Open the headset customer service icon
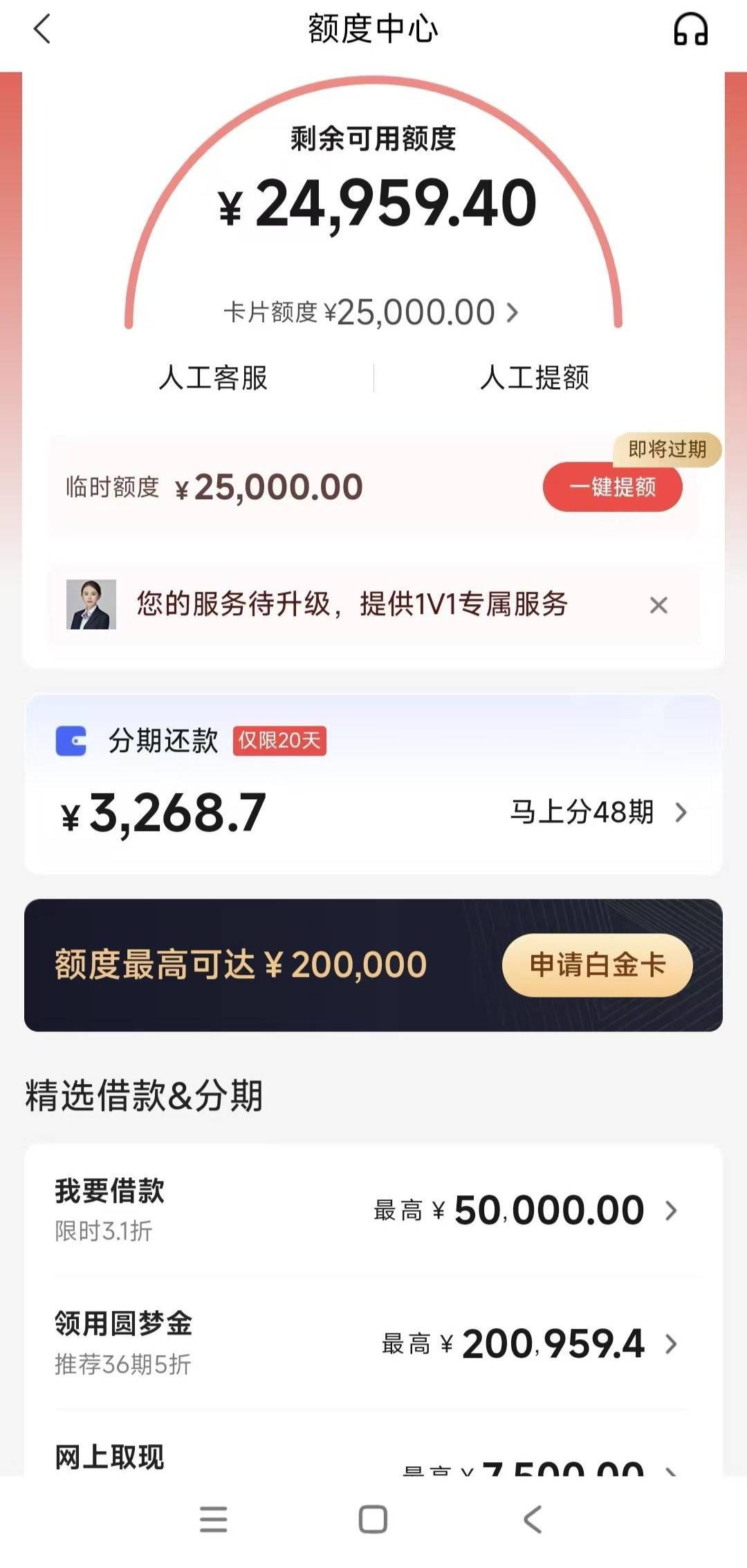Image resolution: width=747 pixels, height=1568 pixels. (x=690, y=30)
